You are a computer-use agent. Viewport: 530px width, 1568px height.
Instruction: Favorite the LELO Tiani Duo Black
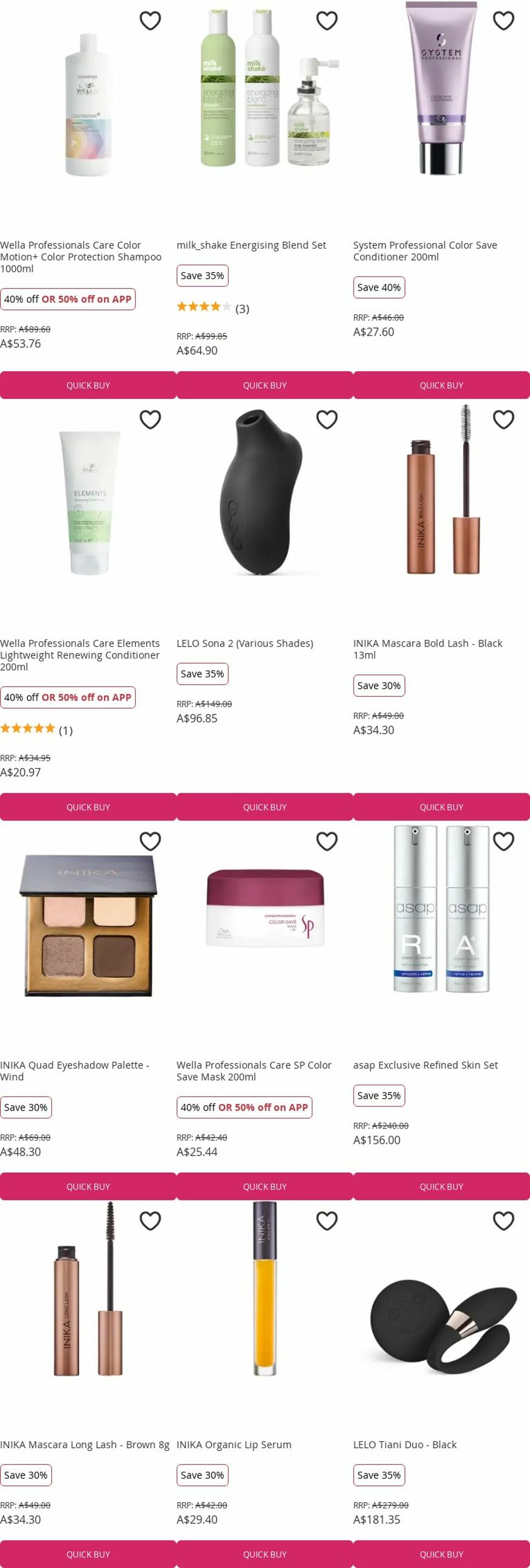pyautogui.click(x=503, y=1220)
